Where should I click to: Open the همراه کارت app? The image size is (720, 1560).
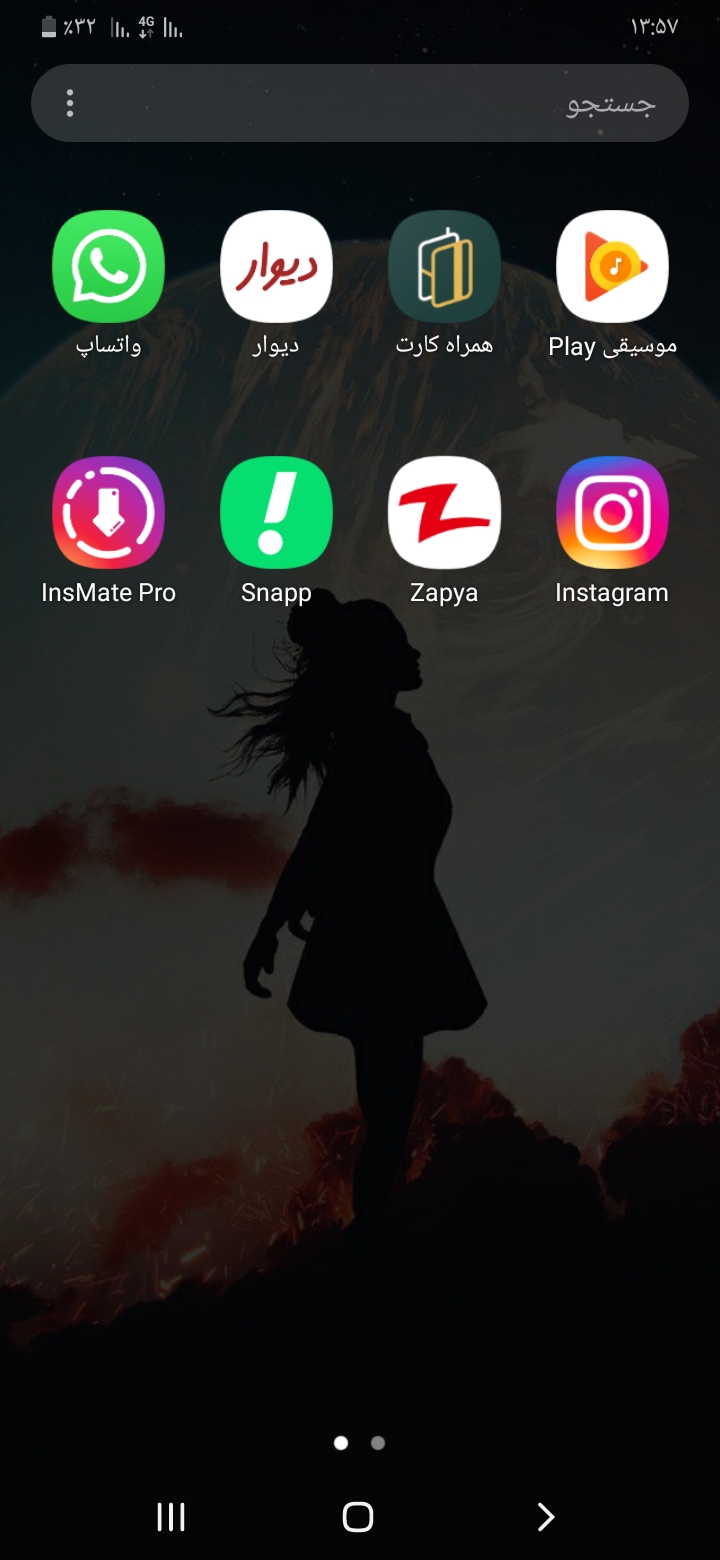click(x=444, y=267)
